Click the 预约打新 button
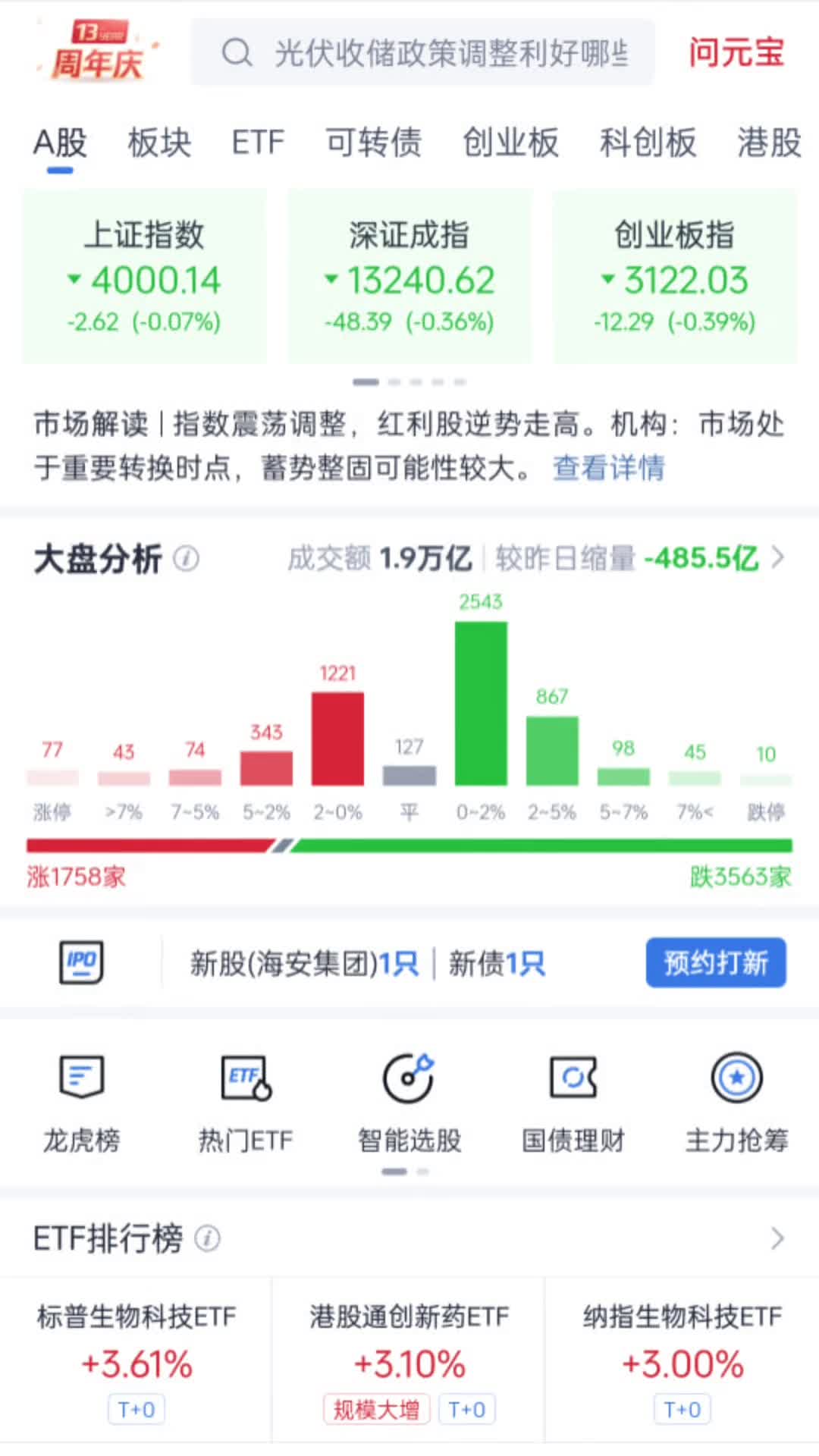 (x=715, y=962)
